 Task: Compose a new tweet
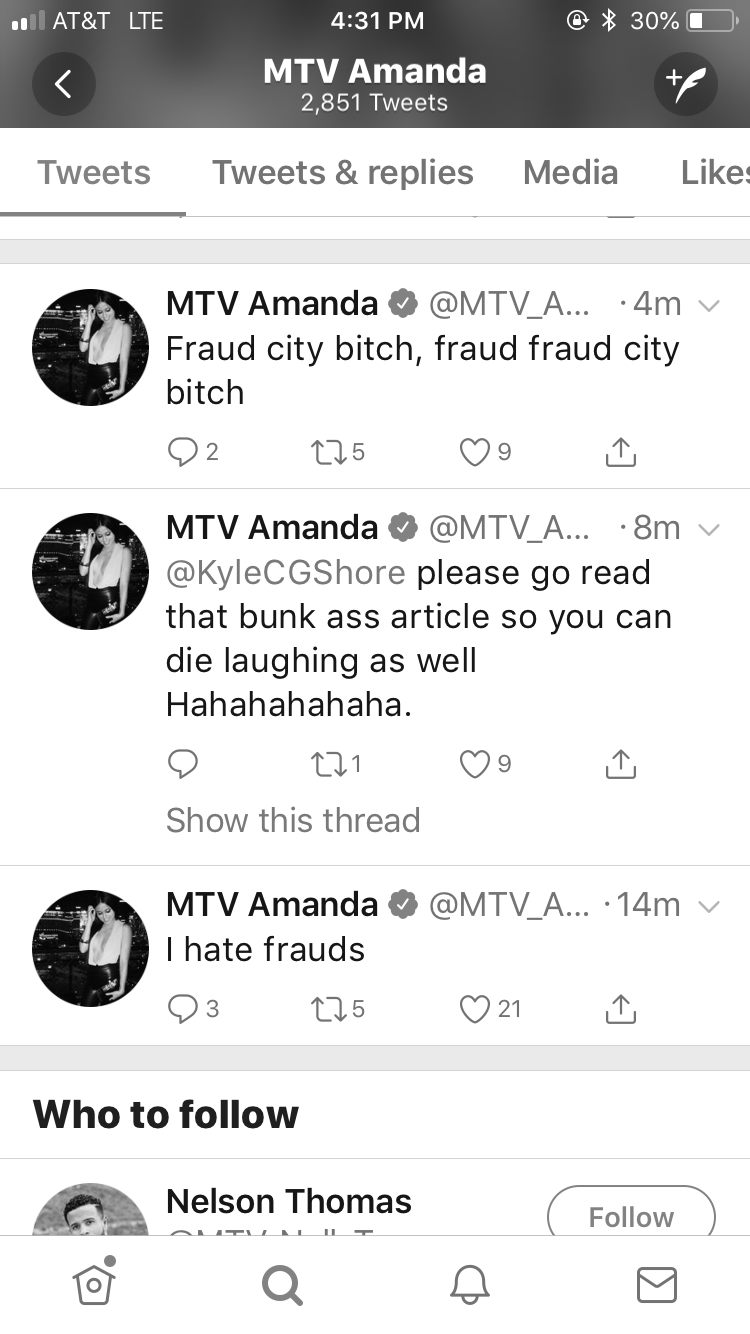click(x=686, y=84)
